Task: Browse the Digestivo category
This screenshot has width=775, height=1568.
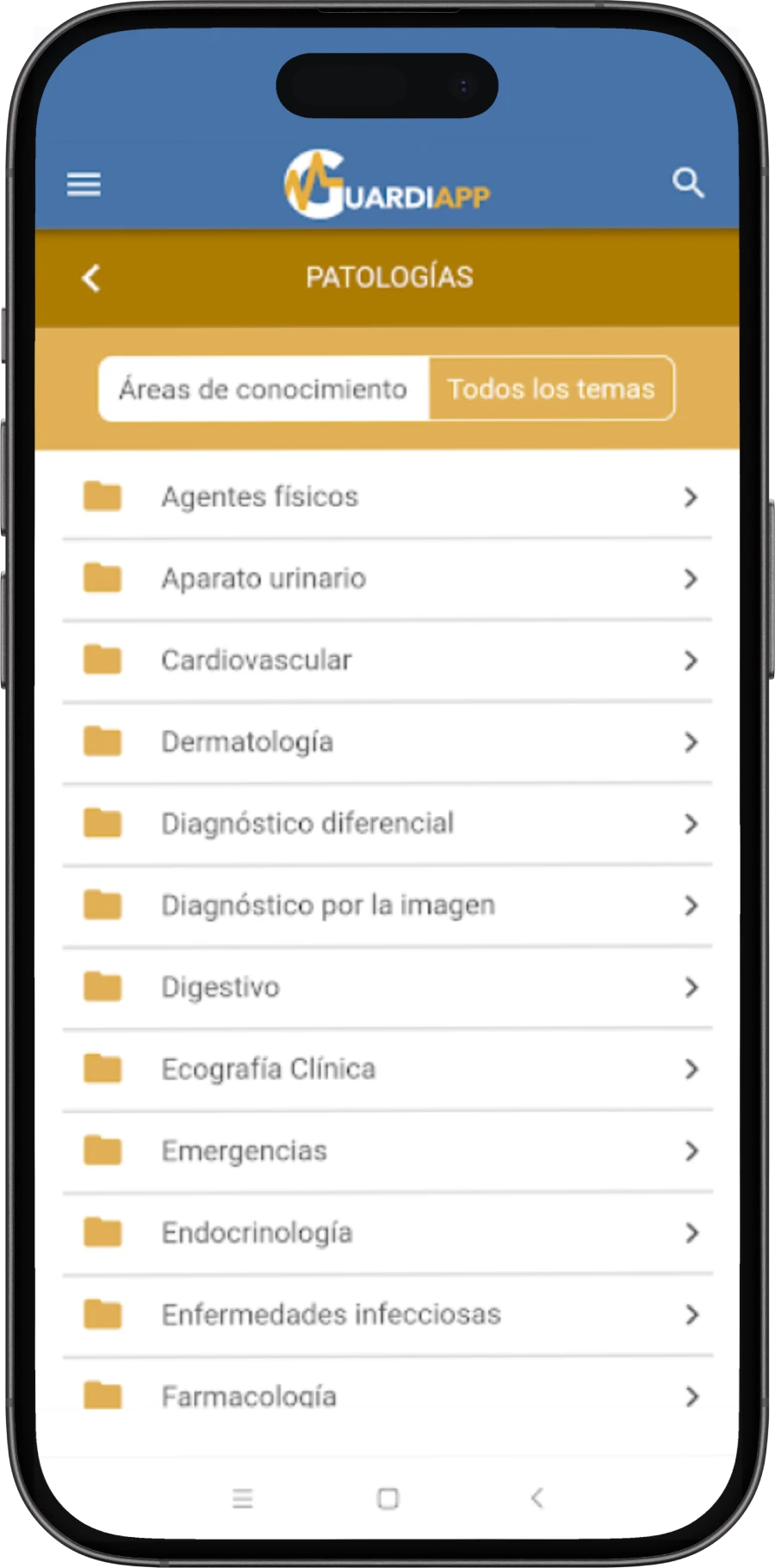Action: click(387, 988)
